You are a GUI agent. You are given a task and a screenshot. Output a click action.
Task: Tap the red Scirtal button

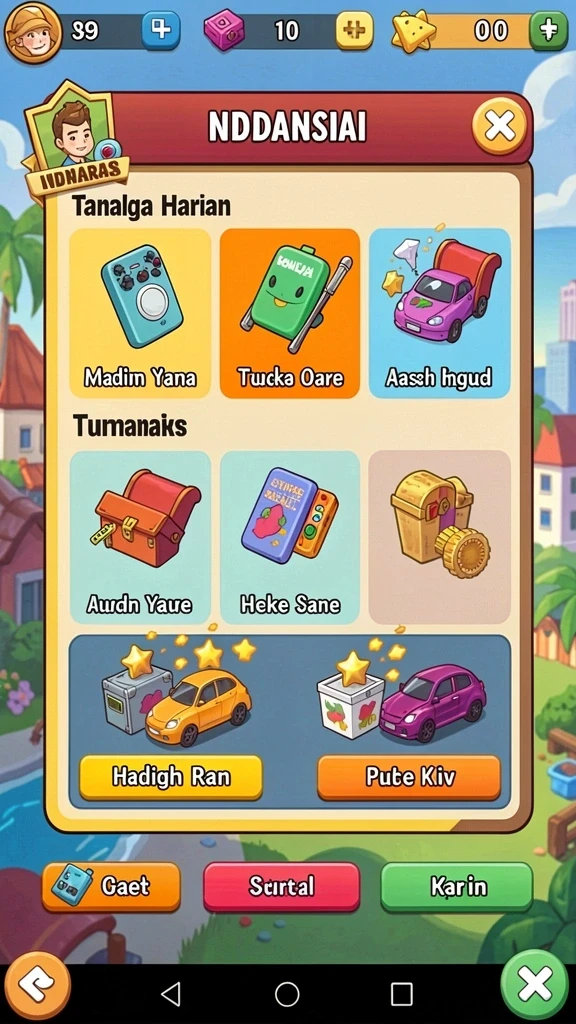click(x=281, y=886)
